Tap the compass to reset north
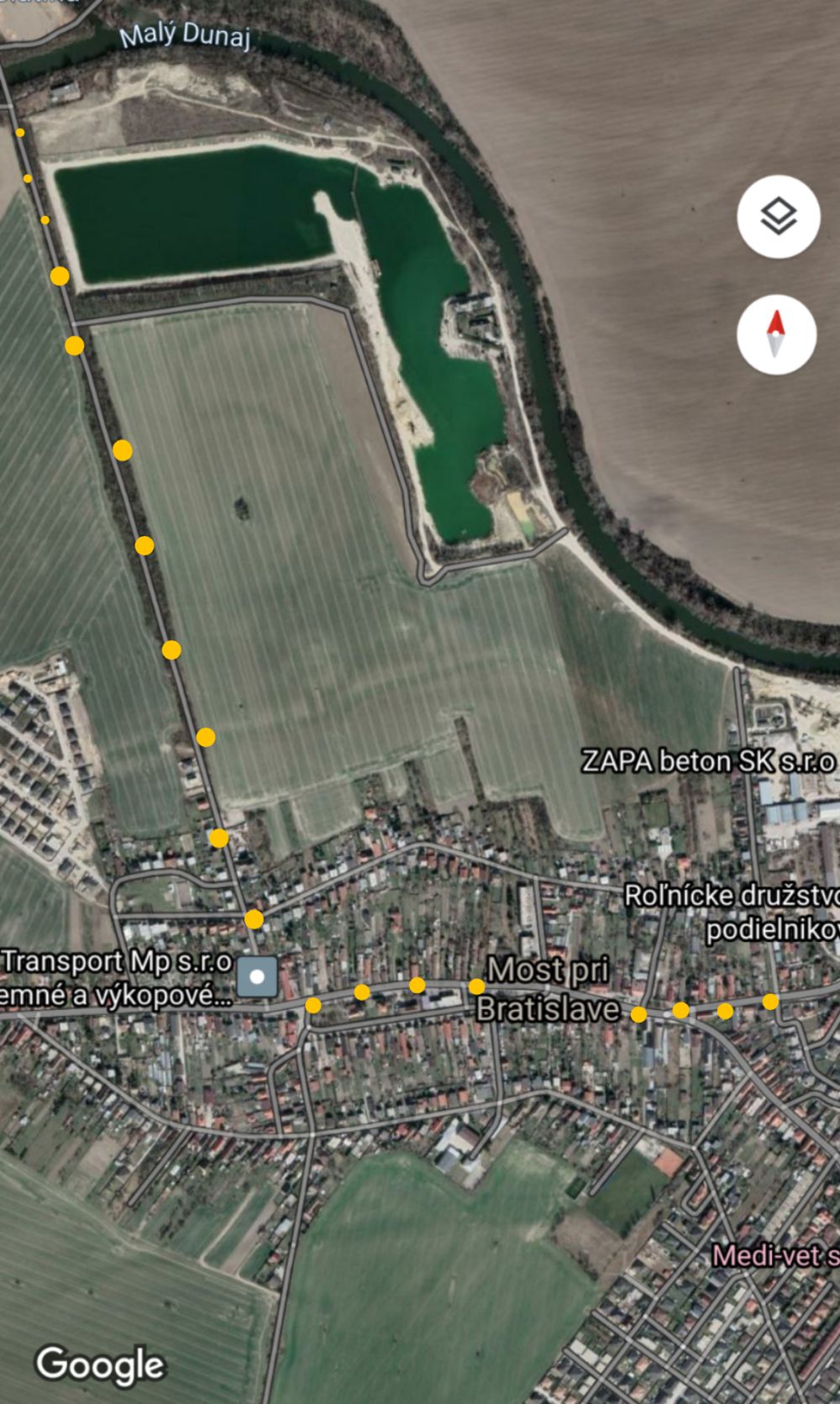The image size is (840, 1404). point(776,334)
